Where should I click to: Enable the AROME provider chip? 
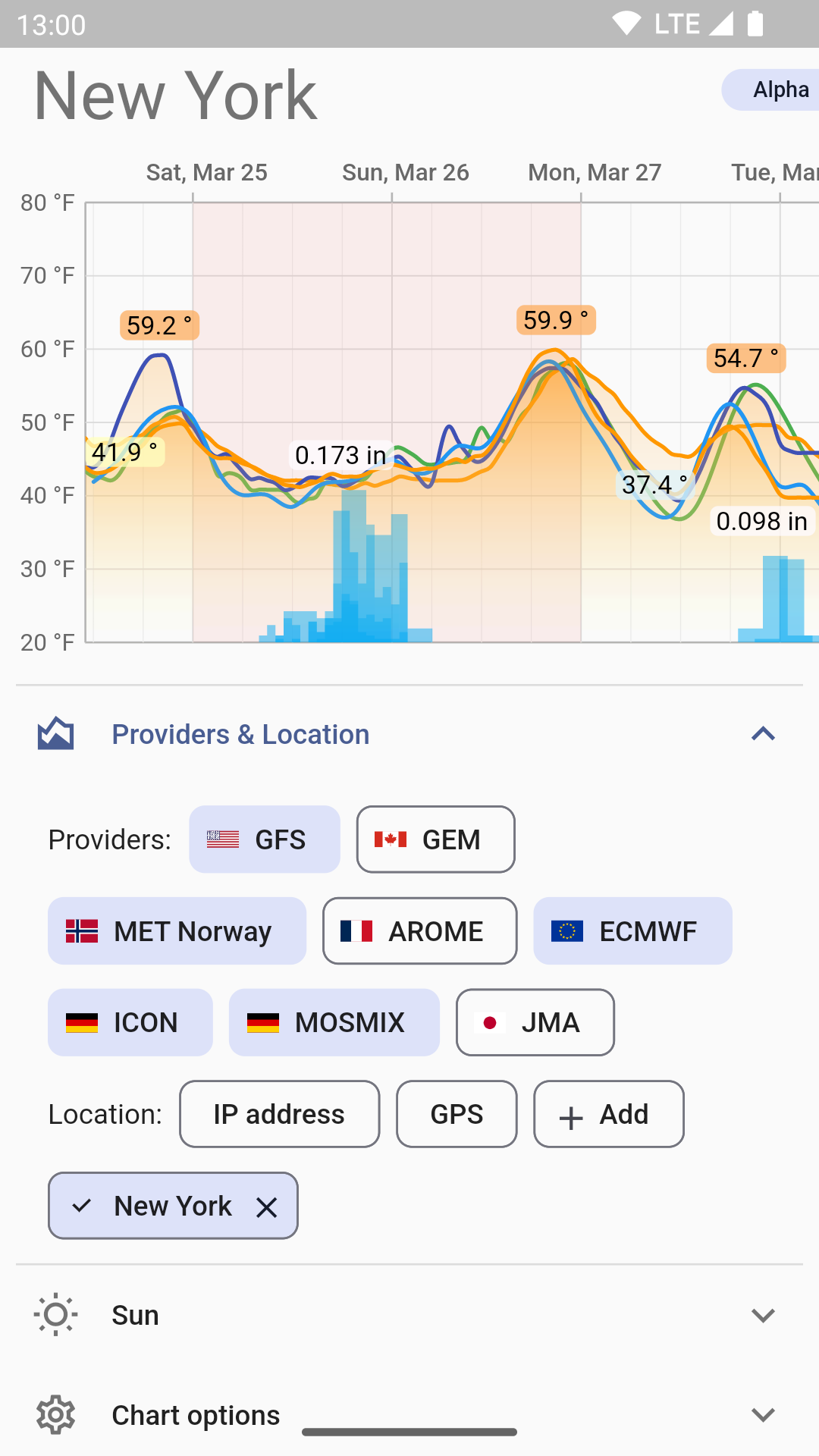coord(420,931)
